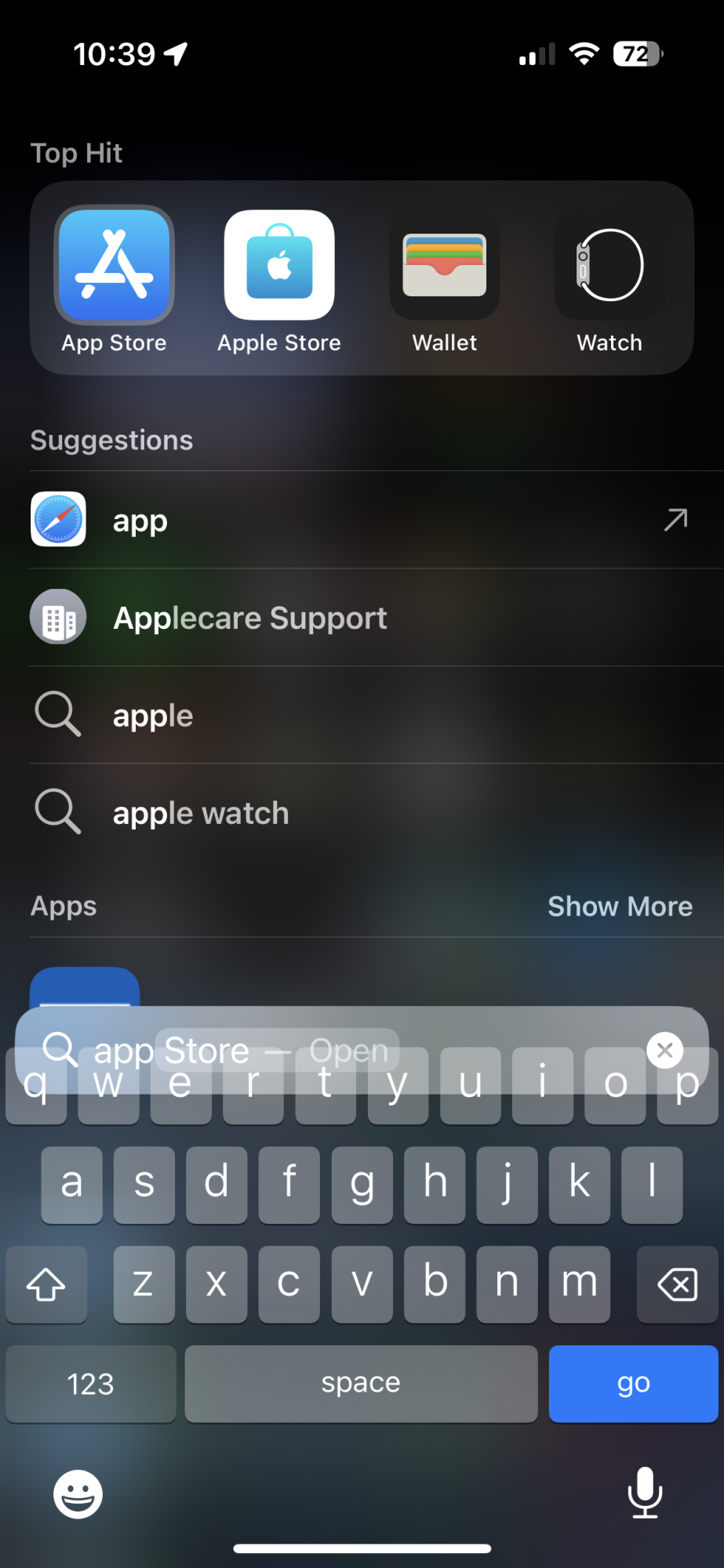The image size is (724, 1568).
Task: Start dictation with the microphone
Action: pos(645,1493)
